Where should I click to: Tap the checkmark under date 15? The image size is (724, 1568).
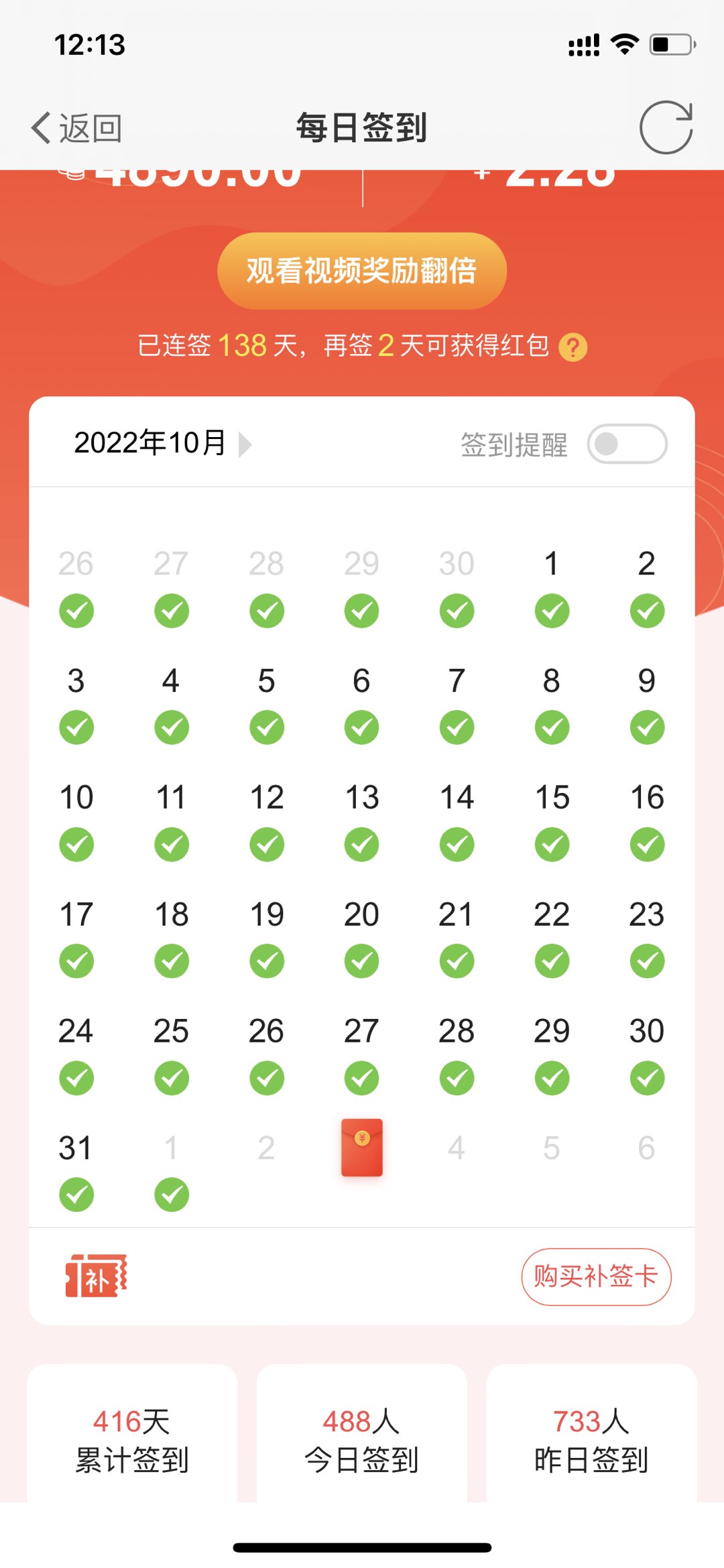[550, 844]
